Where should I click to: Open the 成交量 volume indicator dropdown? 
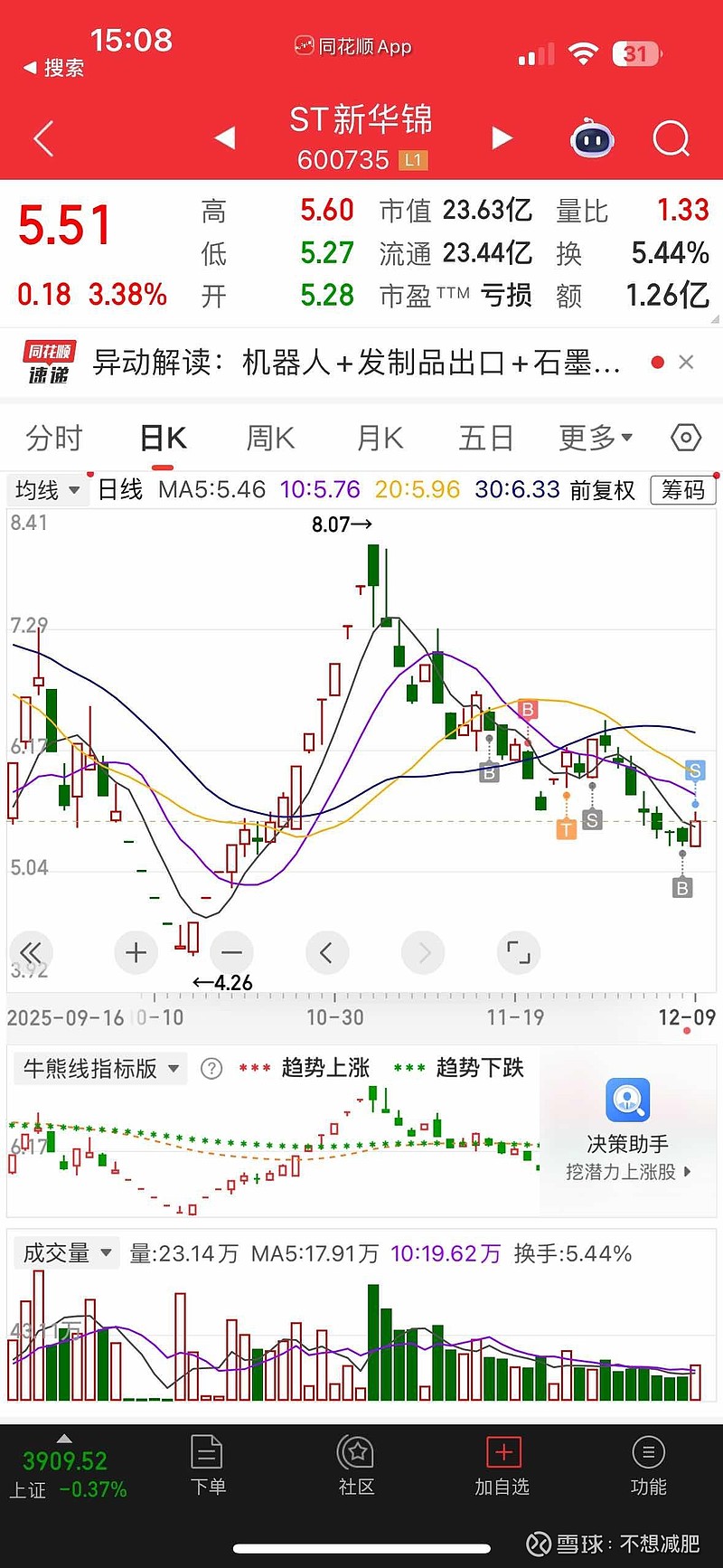tap(67, 1253)
